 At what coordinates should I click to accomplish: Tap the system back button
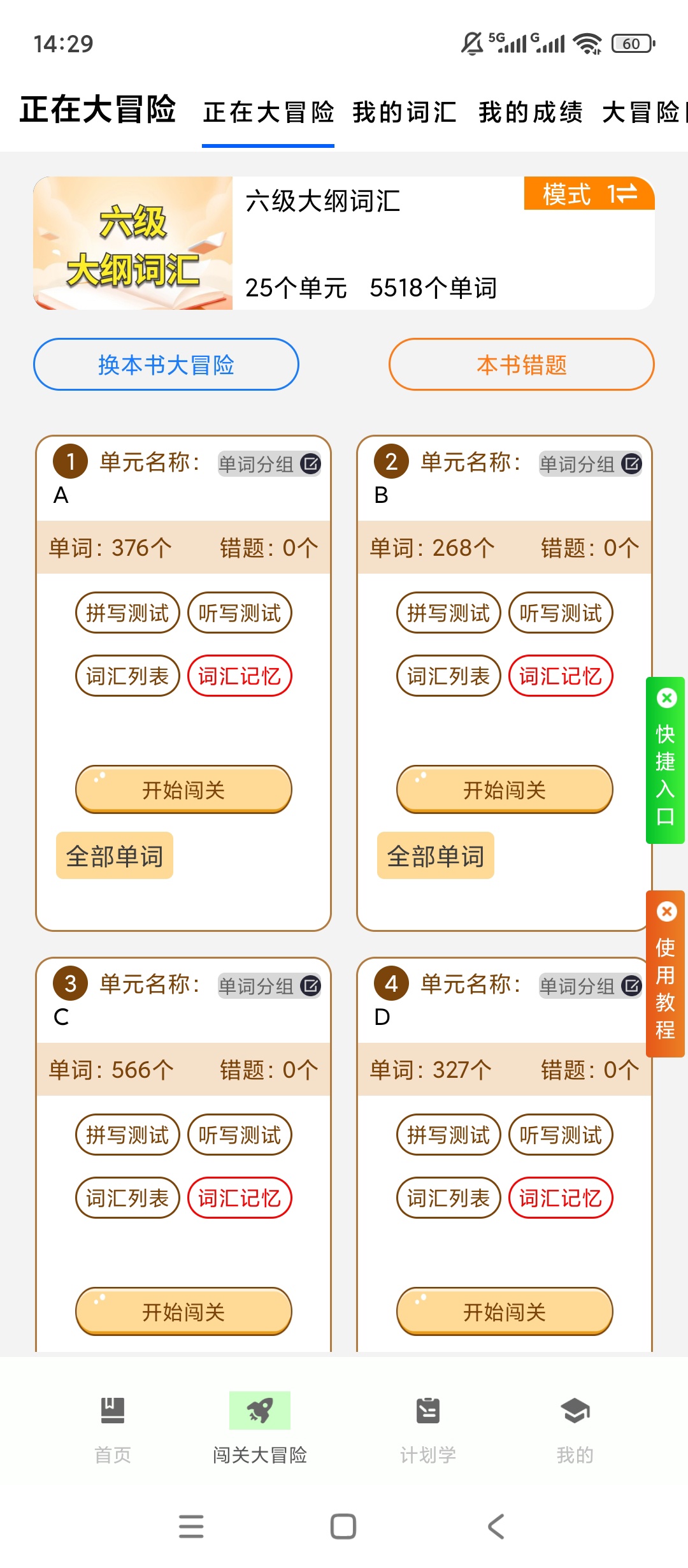[x=496, y=1527]
